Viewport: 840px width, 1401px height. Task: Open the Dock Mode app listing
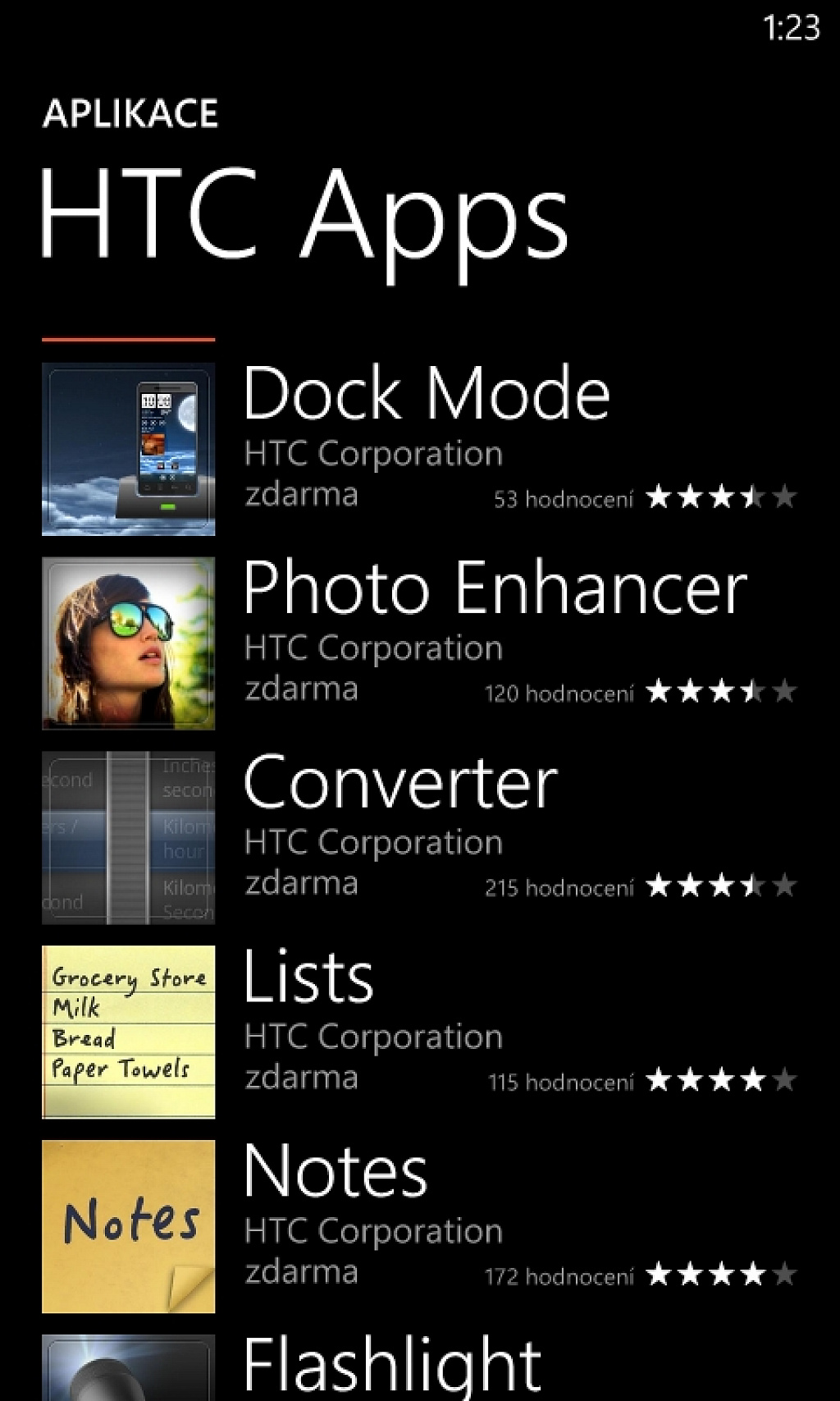coord(420,449)
